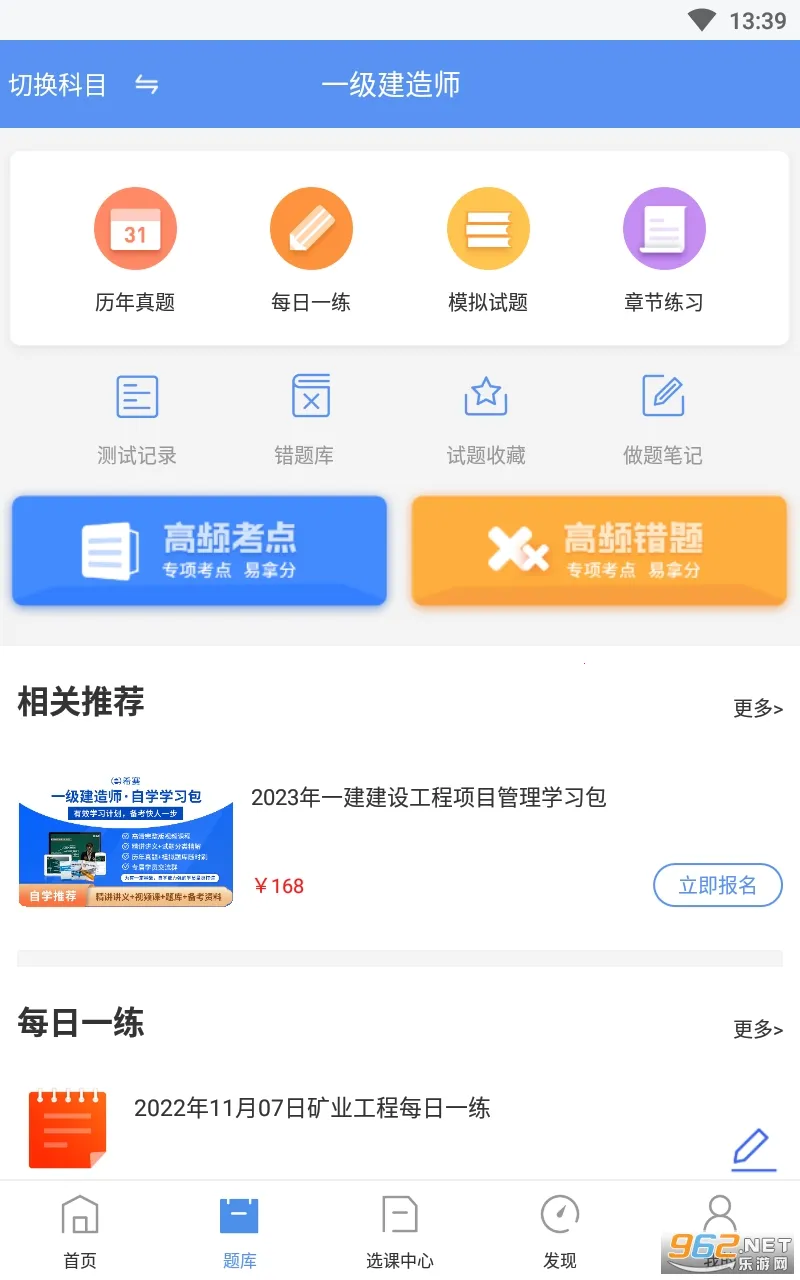Tap the 立即报名 enroll button
800x1280 pixels.
click(717, 885)
